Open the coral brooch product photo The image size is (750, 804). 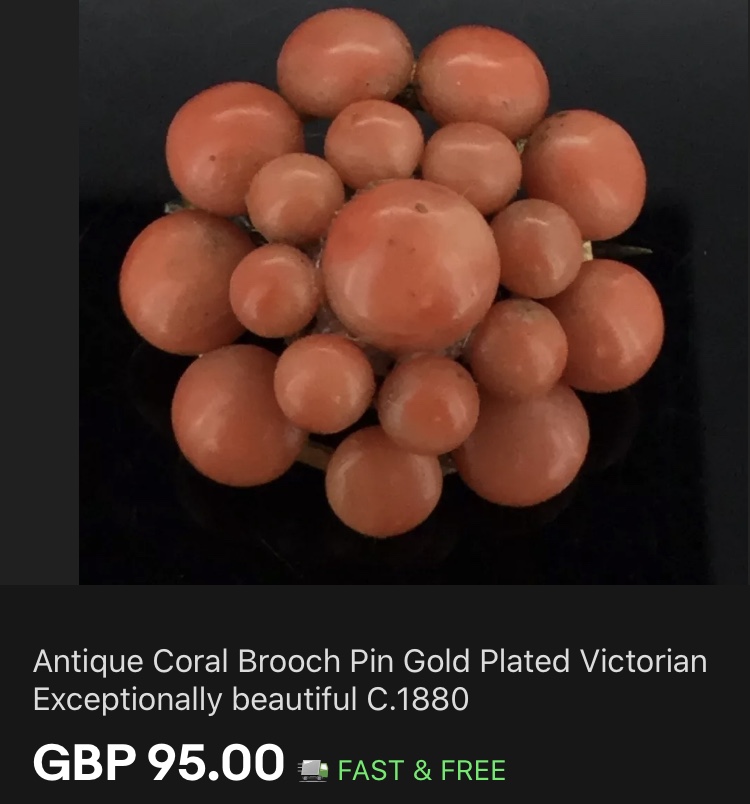412,290
